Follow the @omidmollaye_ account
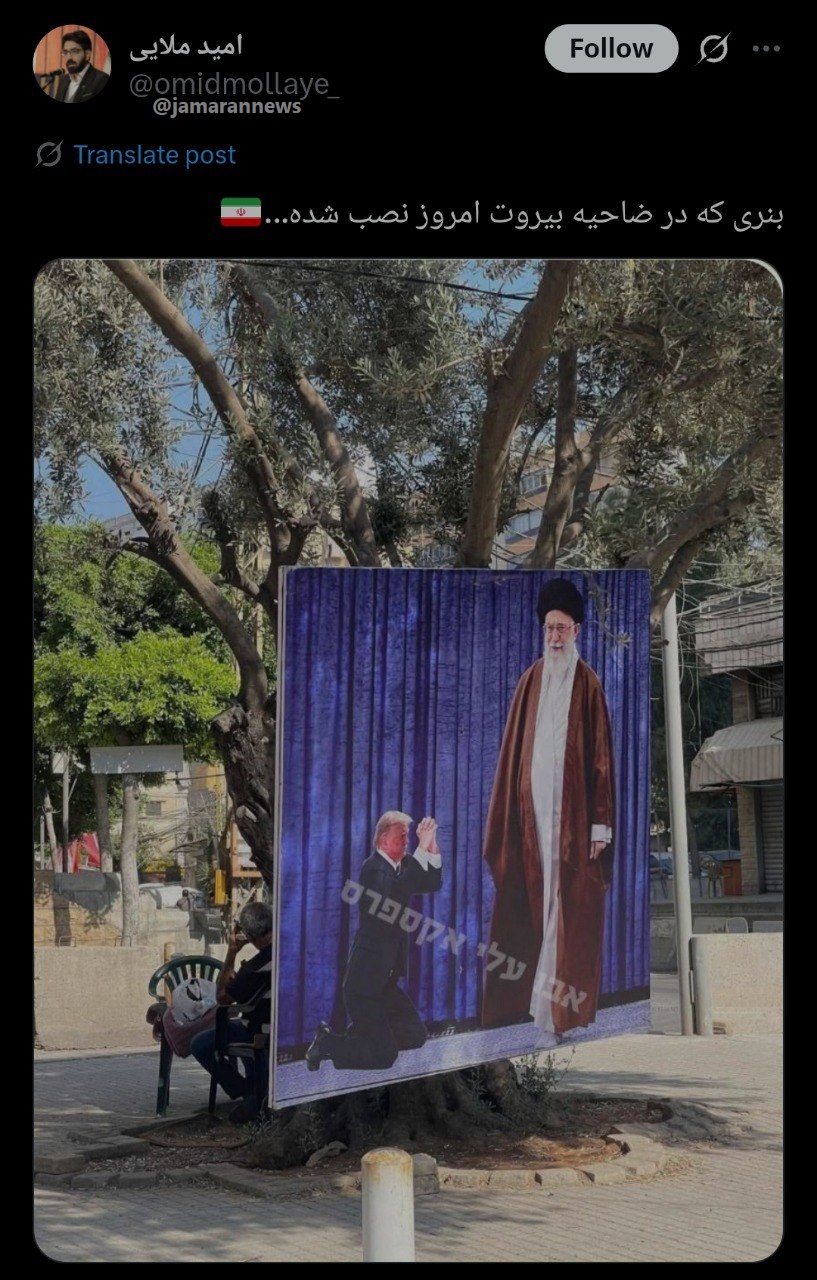The height and width of the screenshot is (1280, 817). coord(611,48)
